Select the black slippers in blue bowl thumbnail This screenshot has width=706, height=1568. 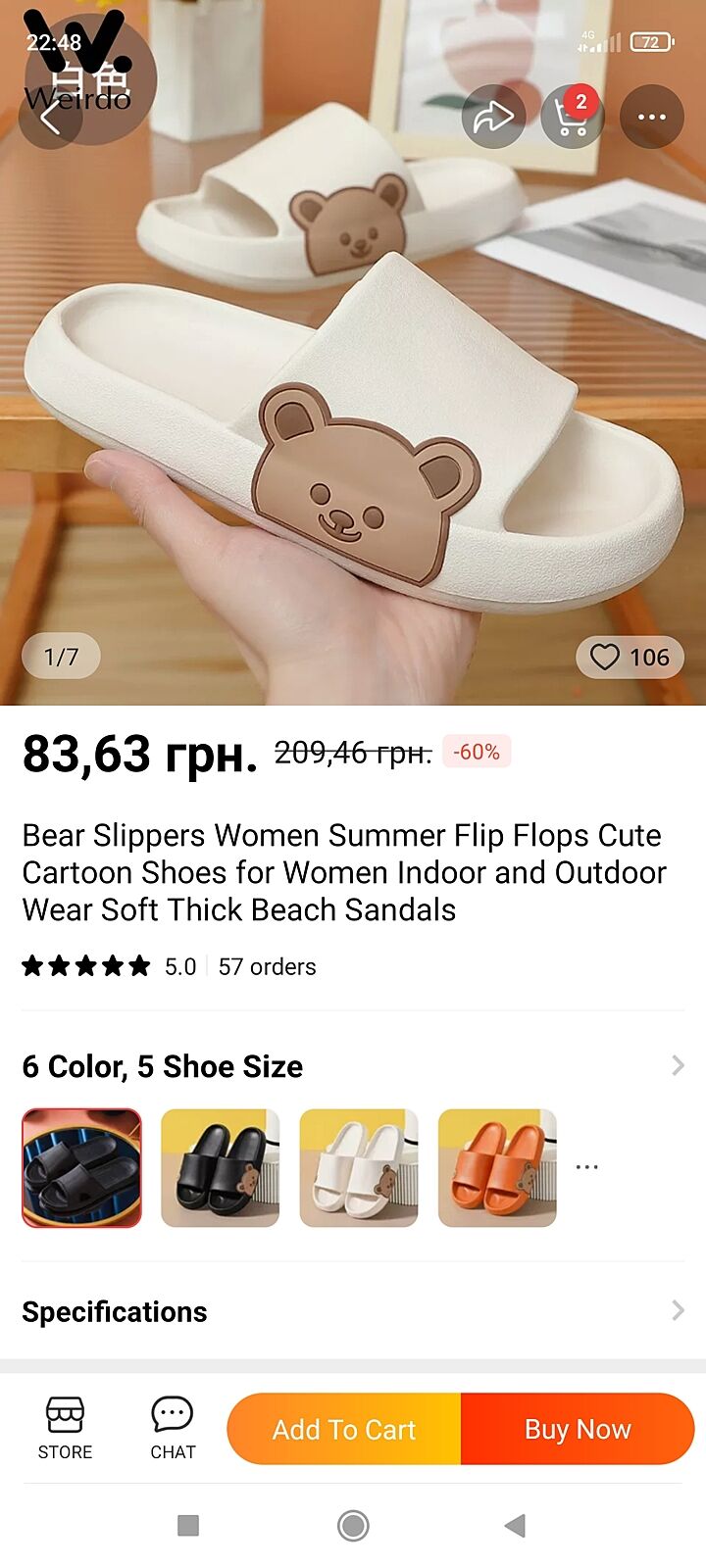[x=82, y=1167]
